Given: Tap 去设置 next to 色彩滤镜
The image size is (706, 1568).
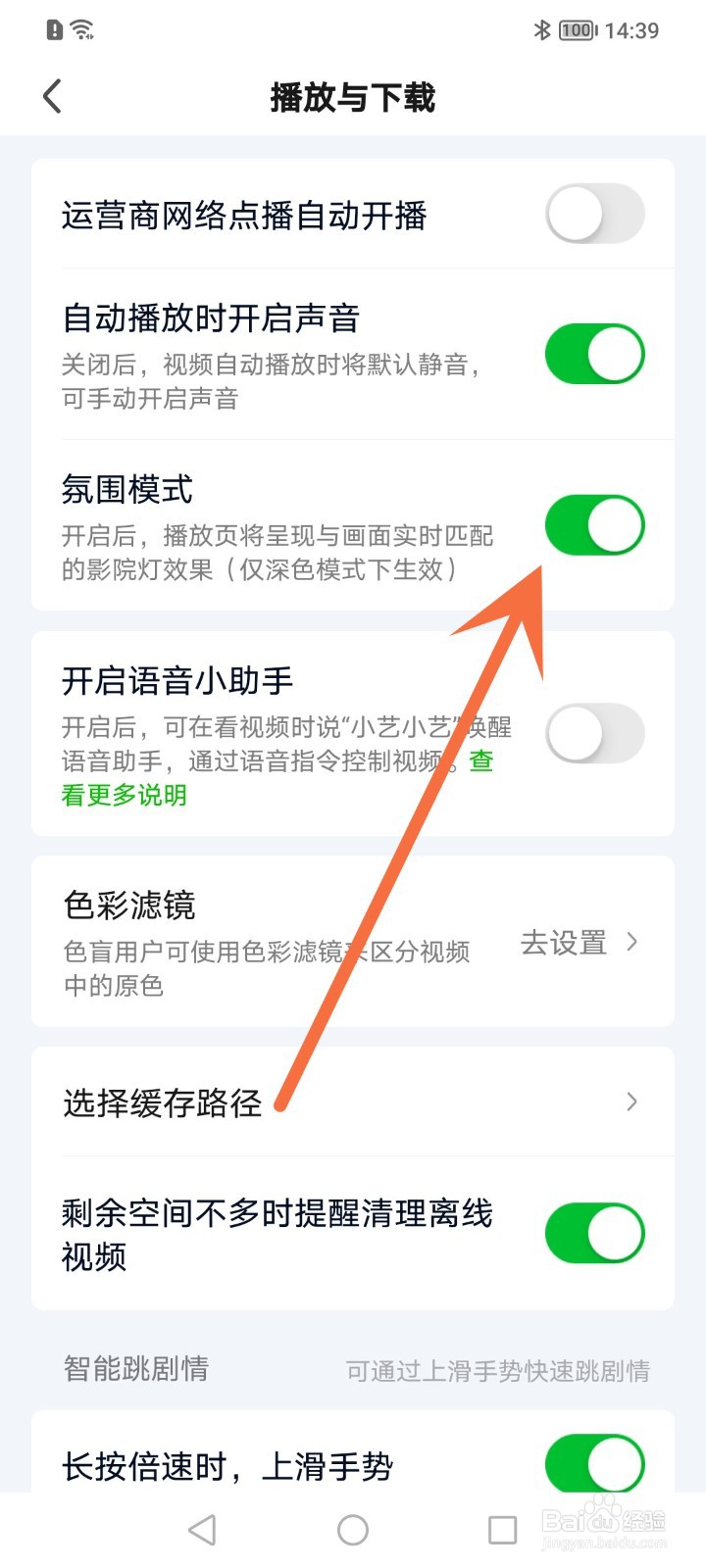Looking at the screenshot, I should [x=564, y=944].
